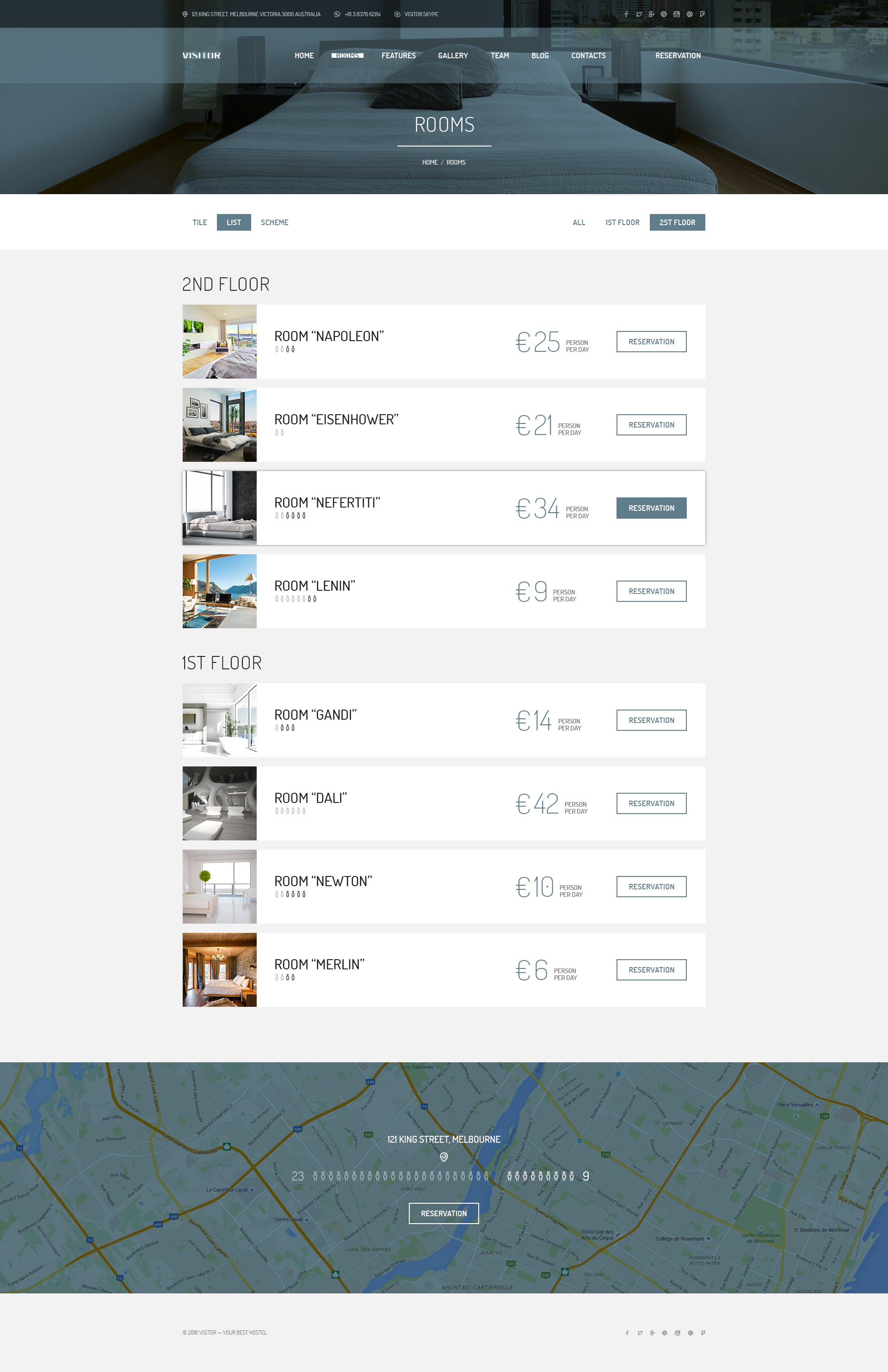
Task: Switch to Tile view
Action: coord(199,222)
